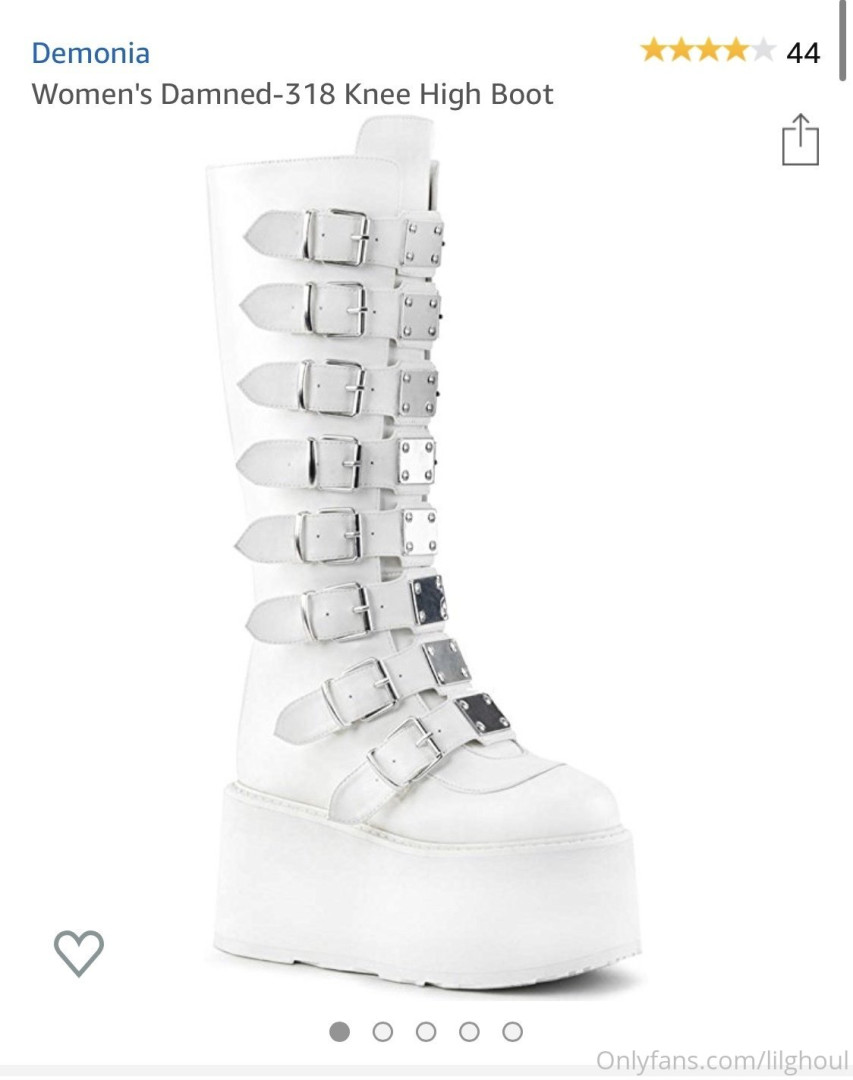Jump to the second image dot
This screenshot has width=853, height=1080.
(382, 1032)
